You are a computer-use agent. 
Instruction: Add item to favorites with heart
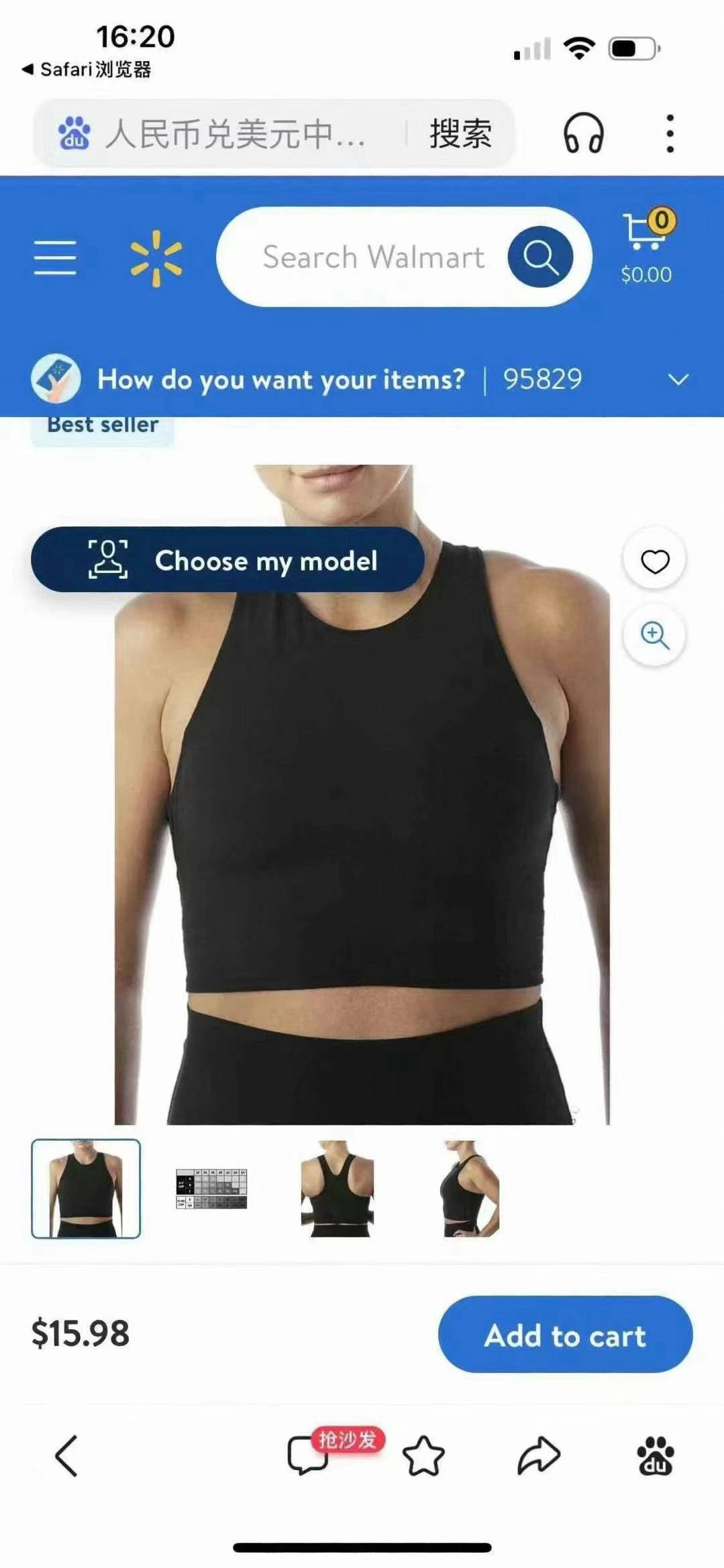point(654,561)
